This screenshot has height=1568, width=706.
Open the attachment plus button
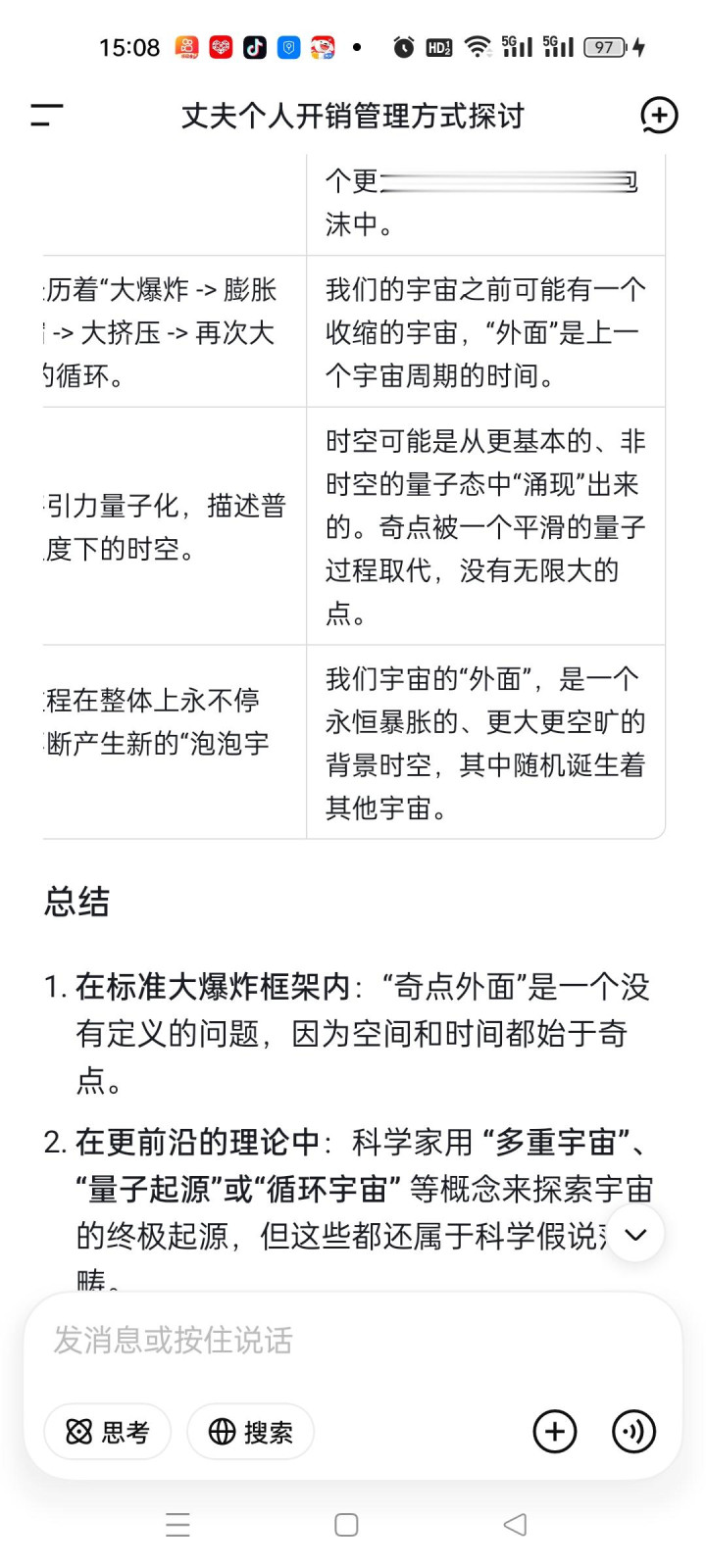click(555, 1432)
